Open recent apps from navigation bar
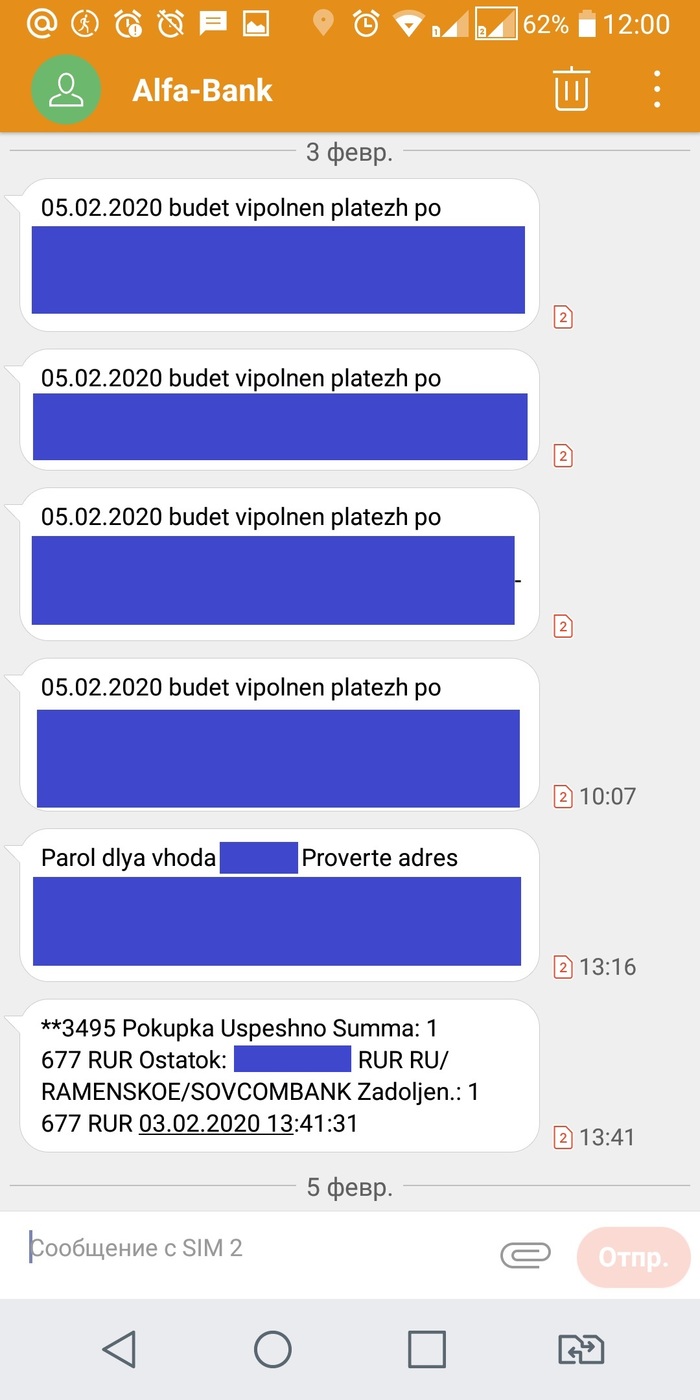The height and width of the screenshot is (1400, 700). pos(427,1350)
